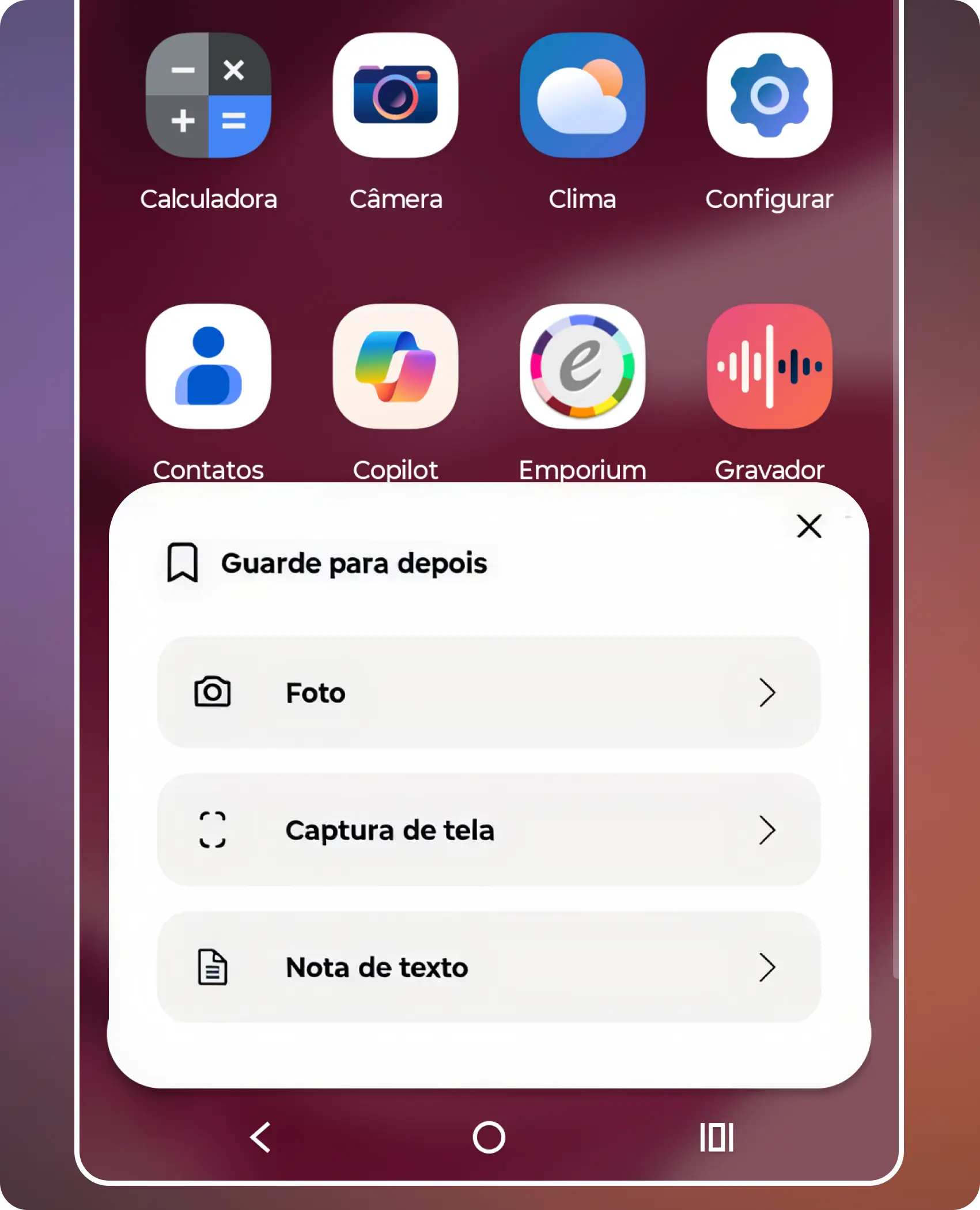Open the Emporium app

582,367
